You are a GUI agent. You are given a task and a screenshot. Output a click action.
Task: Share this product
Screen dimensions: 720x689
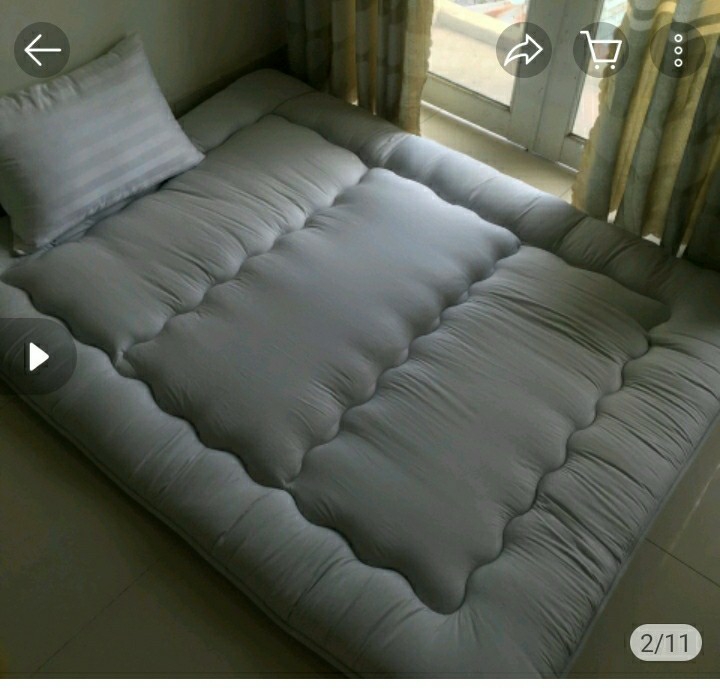(523, 50)
